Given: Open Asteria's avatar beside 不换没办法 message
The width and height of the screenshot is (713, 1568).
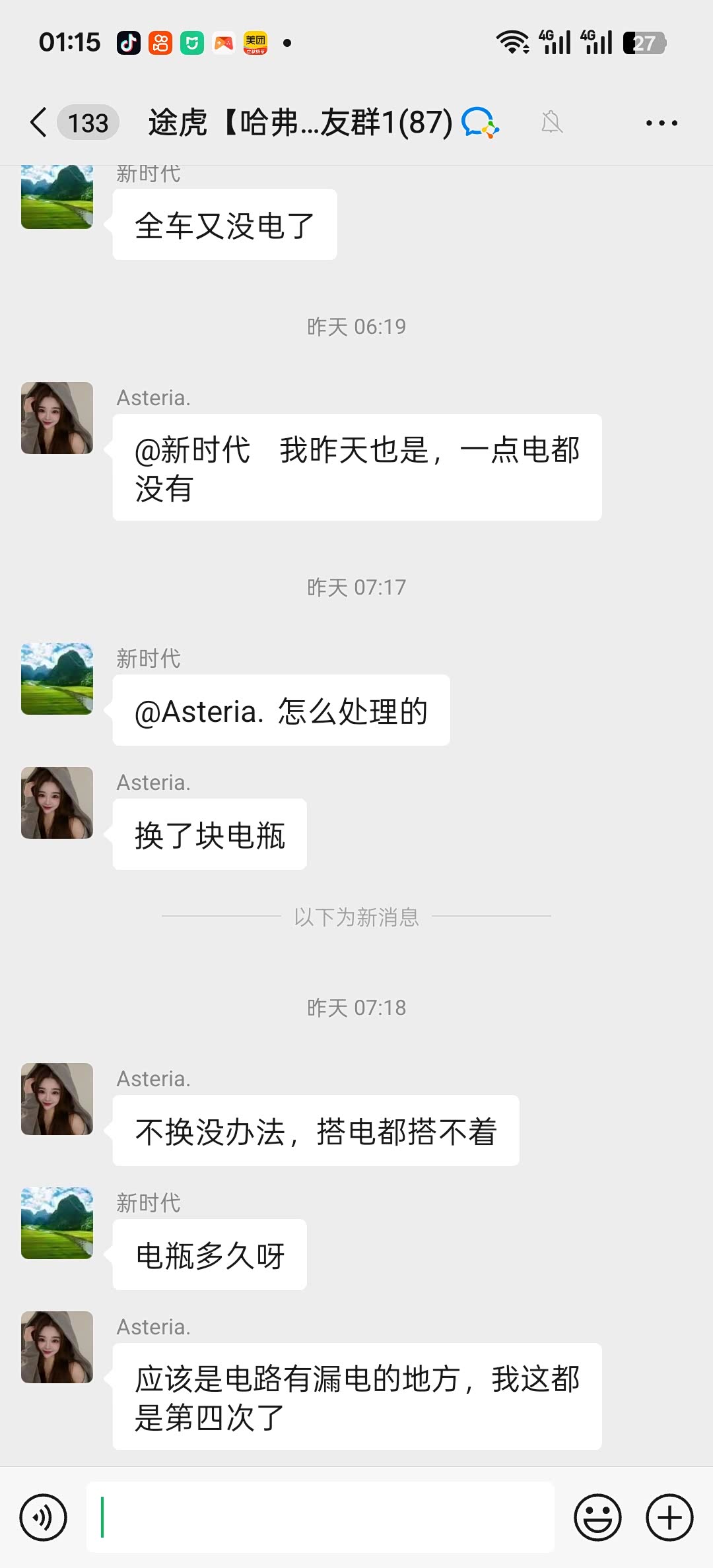Looking at the screenshot, I should 57,1099.
